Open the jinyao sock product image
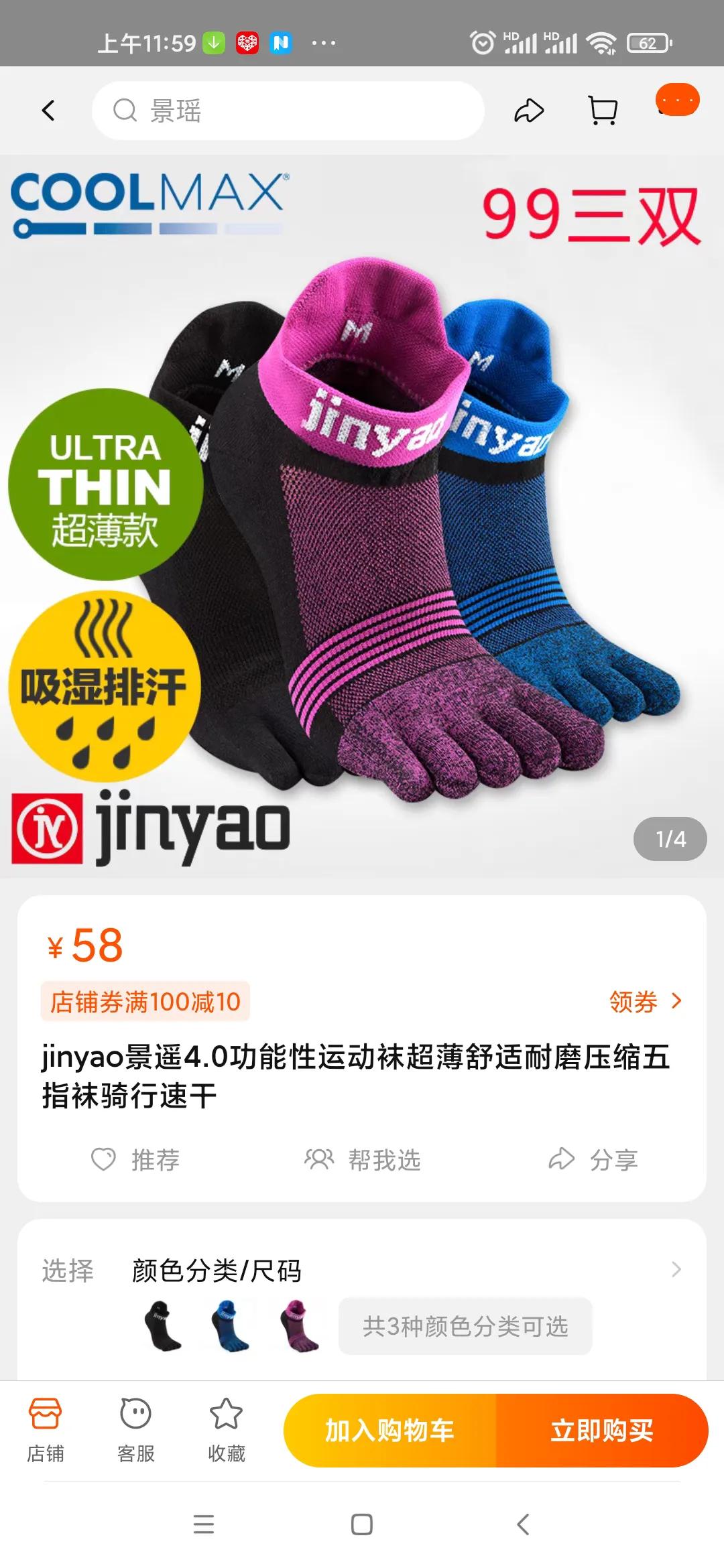The image size is (724, 1568). coord(362,516)
